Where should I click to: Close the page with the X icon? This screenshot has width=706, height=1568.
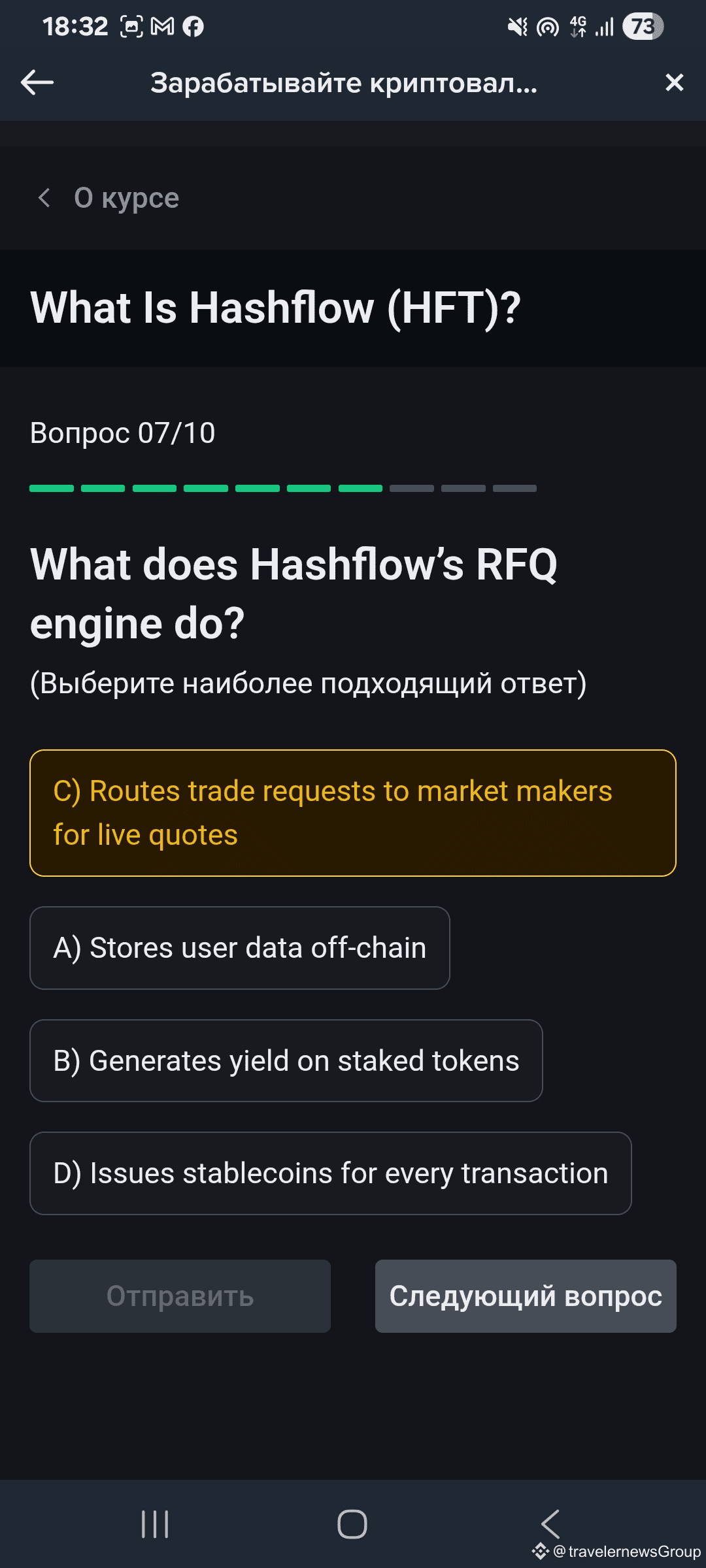[x=674, y=82]
